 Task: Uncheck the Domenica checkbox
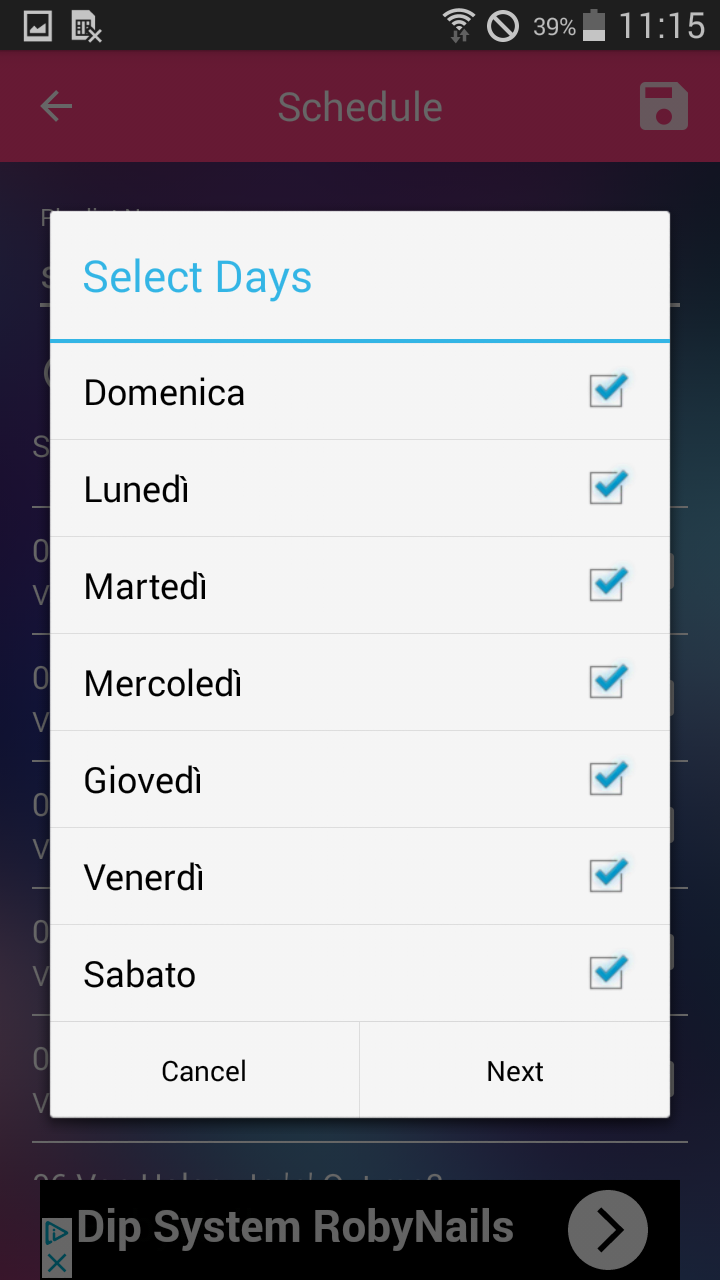(x=607, y=391)
